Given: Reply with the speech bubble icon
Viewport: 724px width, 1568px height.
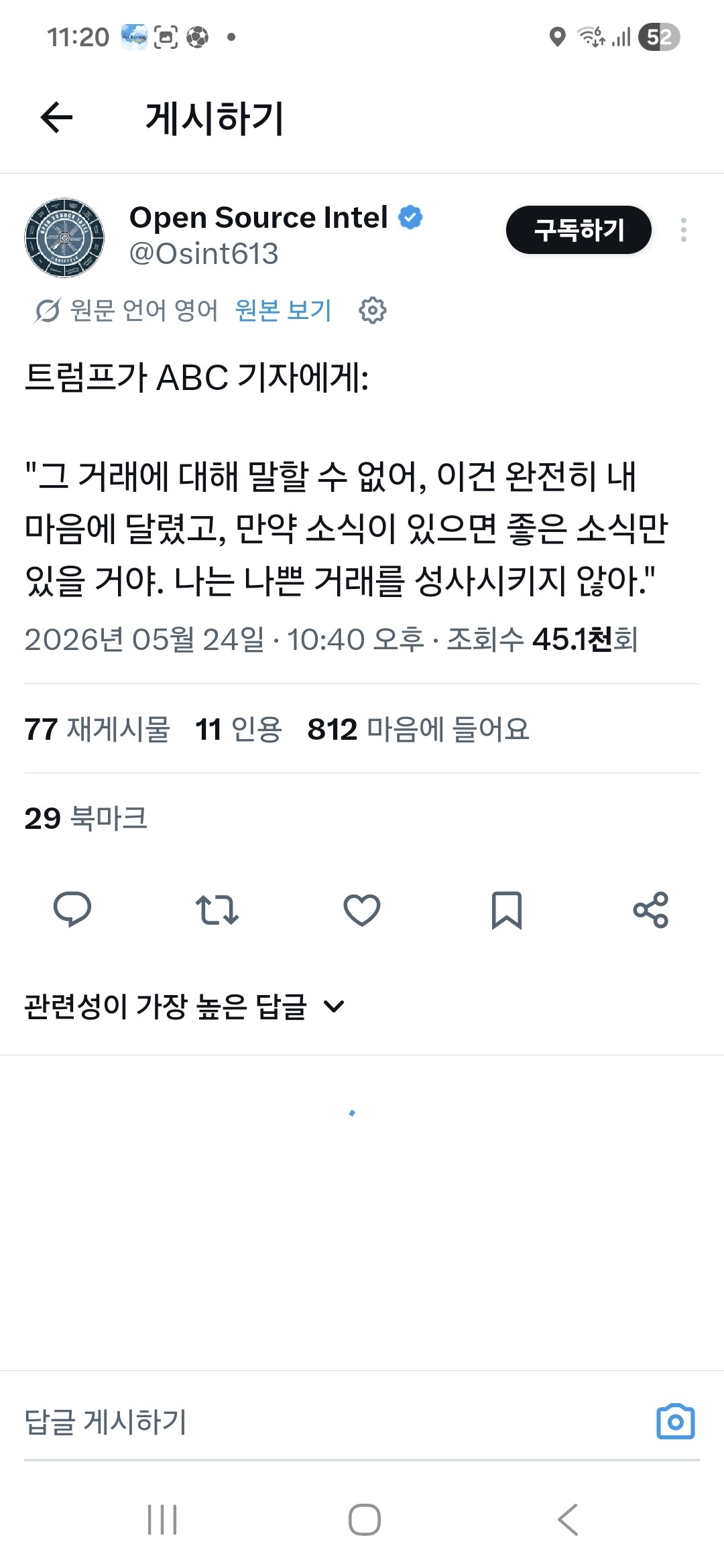Looking at the screenshot, I should pos(72,910).
